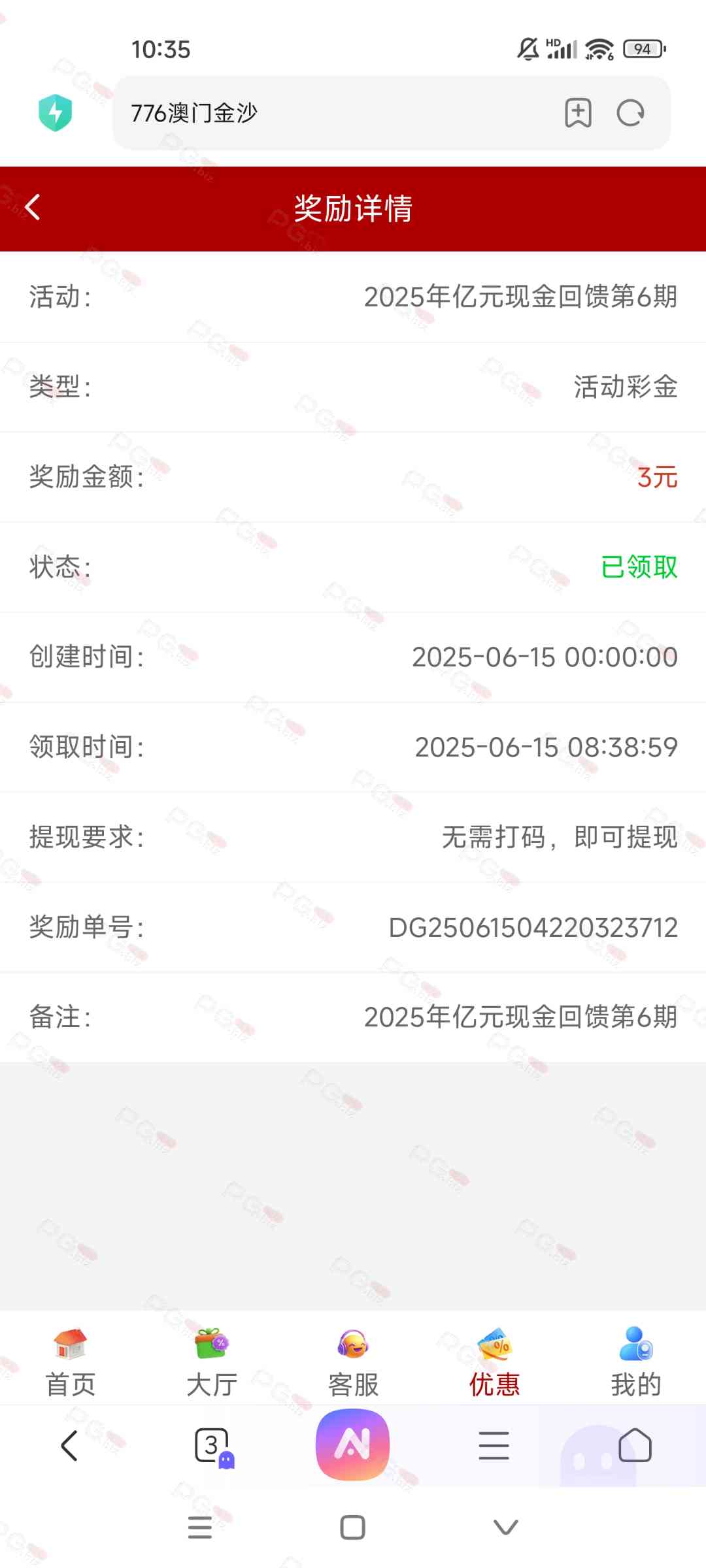Open recent apps from the system bar
Image resolution: width=706 pixels, height=1568 pixels.
pyautogui.click(x=200, y=1527)
